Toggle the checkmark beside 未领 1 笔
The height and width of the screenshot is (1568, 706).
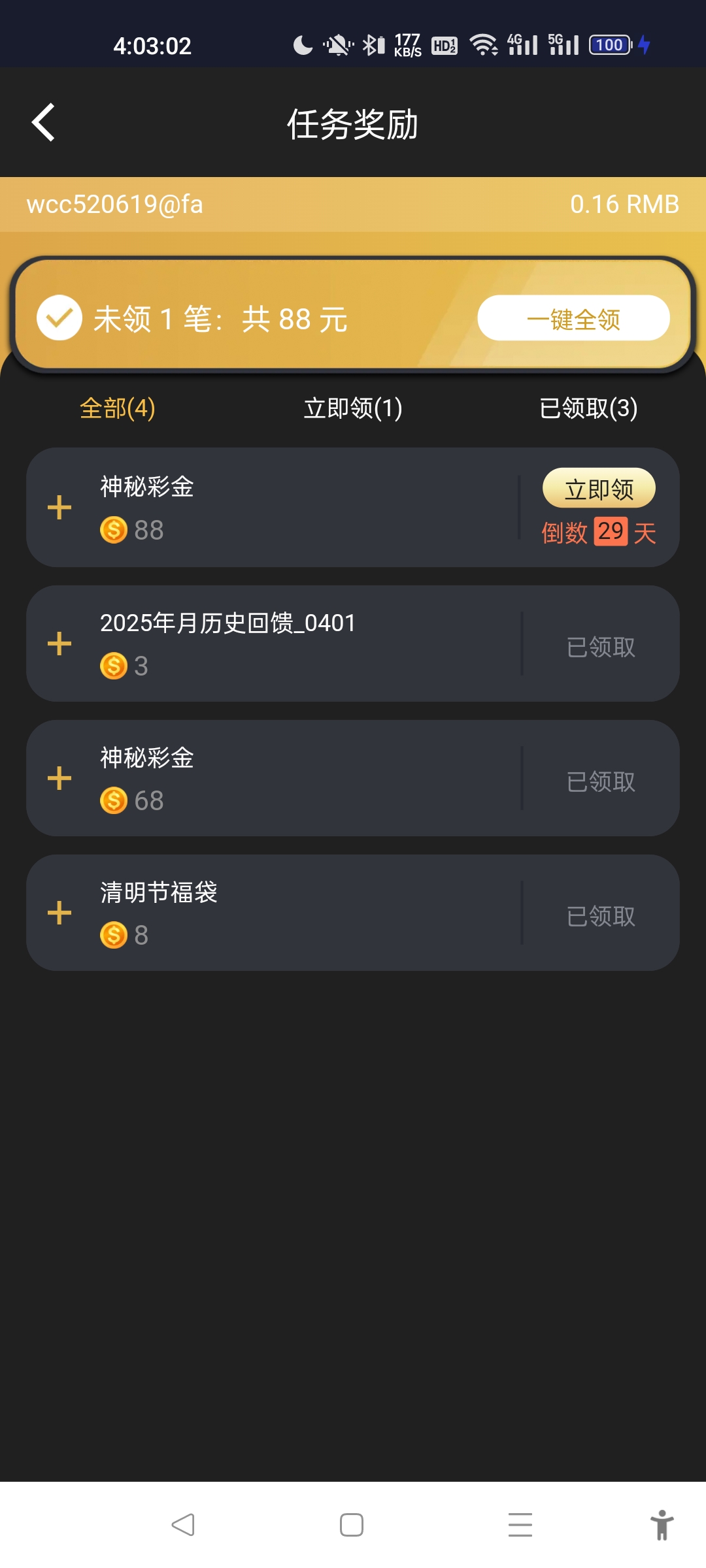[x=59, y=318]
